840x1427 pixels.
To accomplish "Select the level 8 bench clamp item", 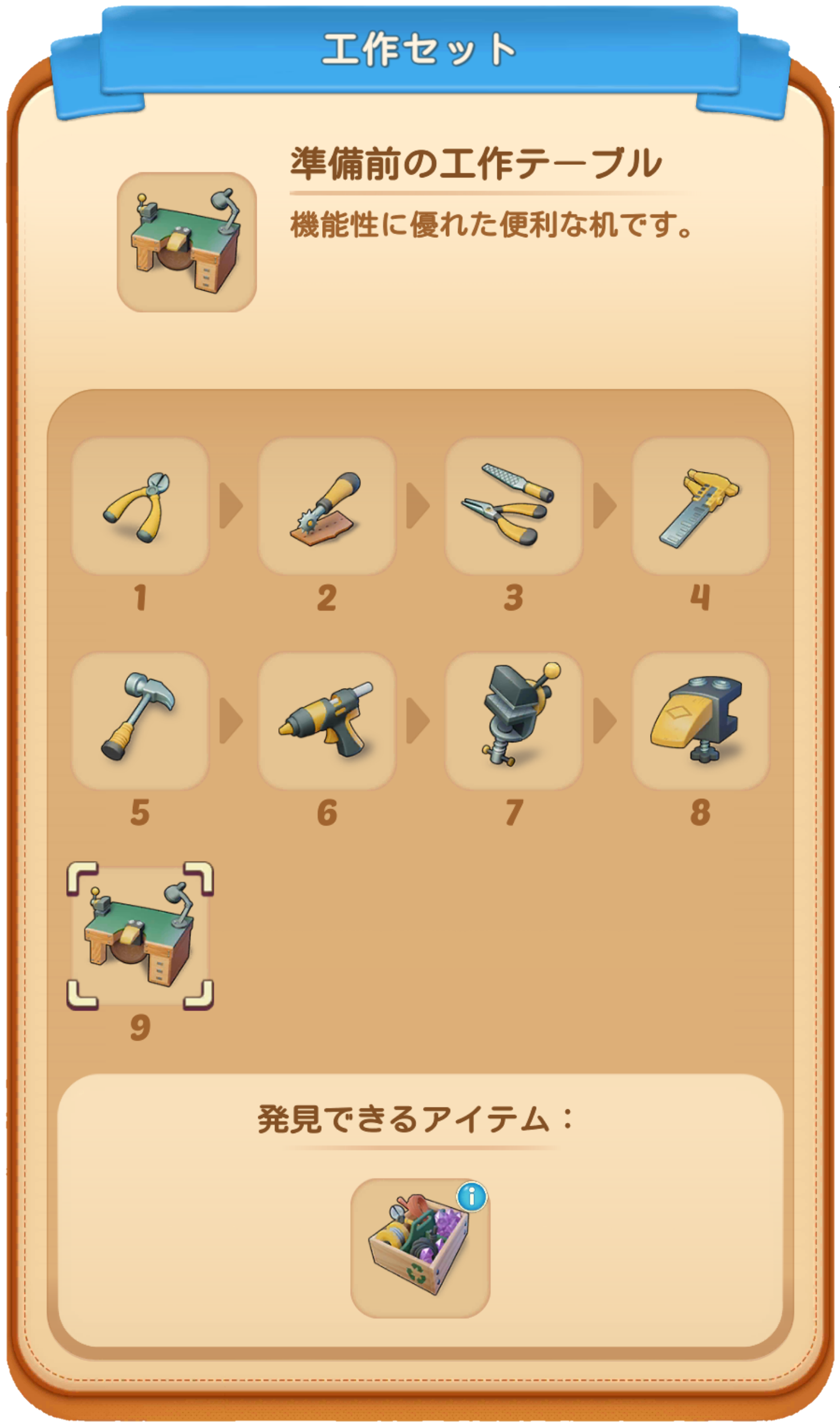I will click(700, 721).
